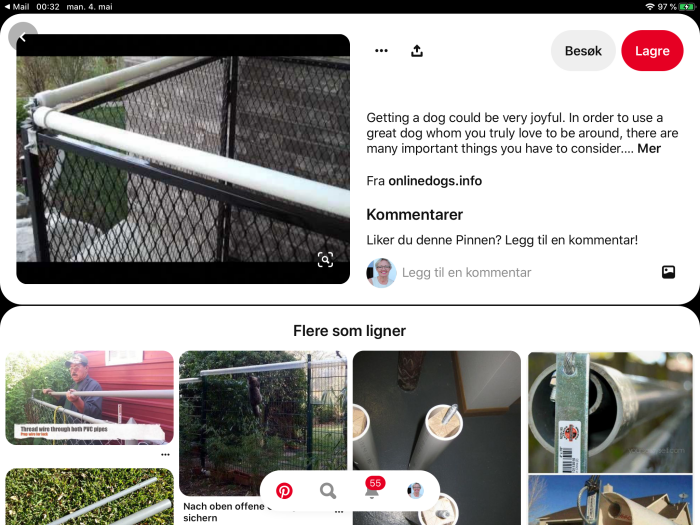
Task: Open notifications showing 55 badge
Action: coord(372,491)
